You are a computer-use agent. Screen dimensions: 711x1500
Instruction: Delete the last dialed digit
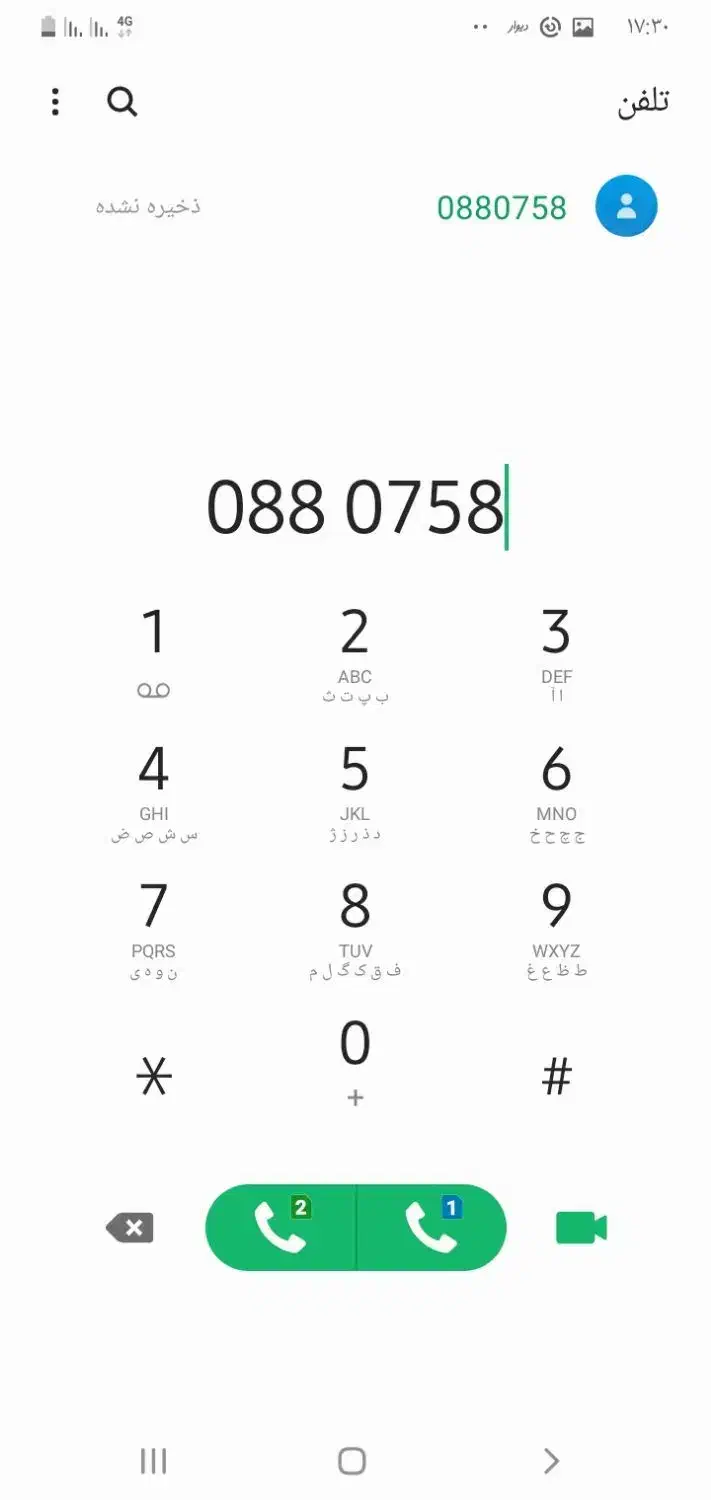[x=130, y=1228]
